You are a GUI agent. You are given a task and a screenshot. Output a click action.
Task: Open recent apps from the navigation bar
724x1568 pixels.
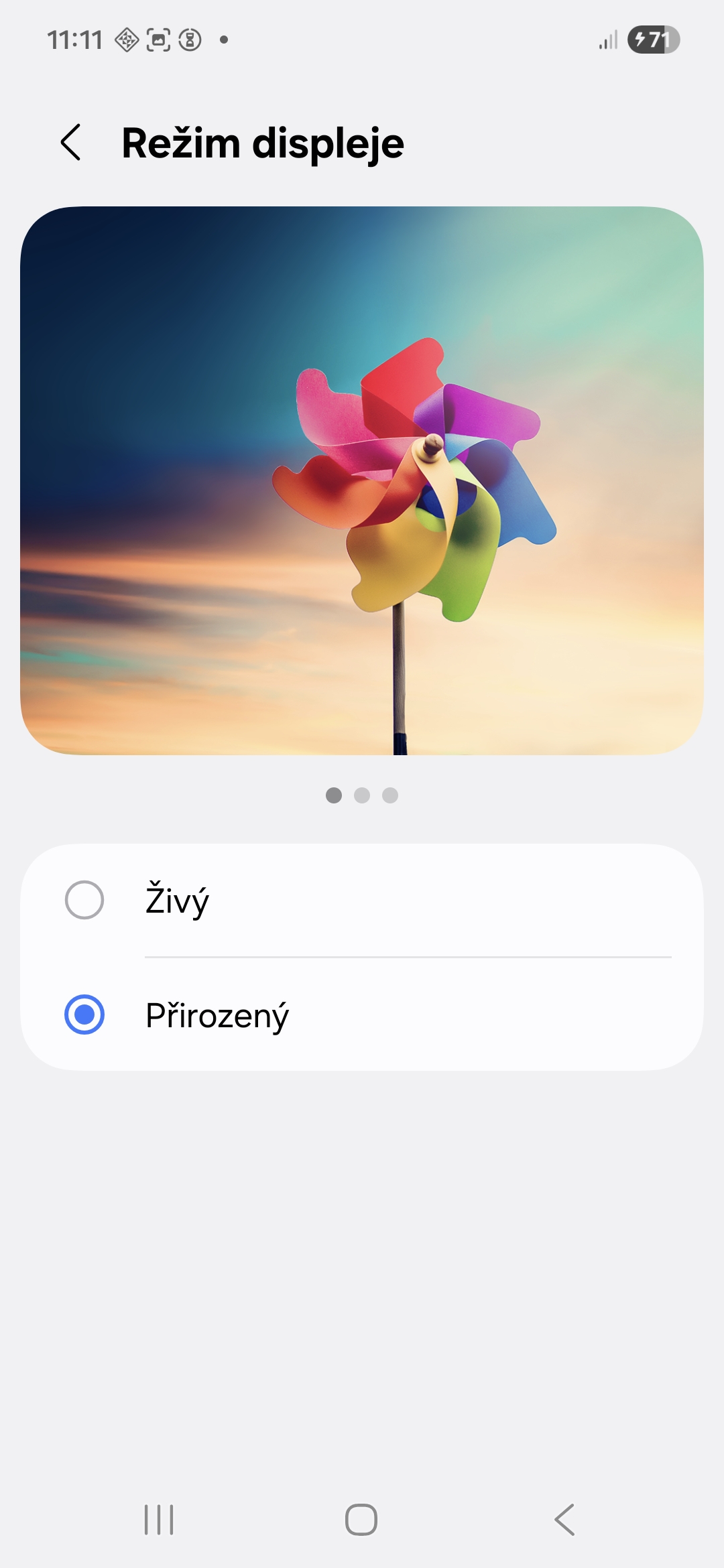pyautogui.click(x=159, y=1519)
